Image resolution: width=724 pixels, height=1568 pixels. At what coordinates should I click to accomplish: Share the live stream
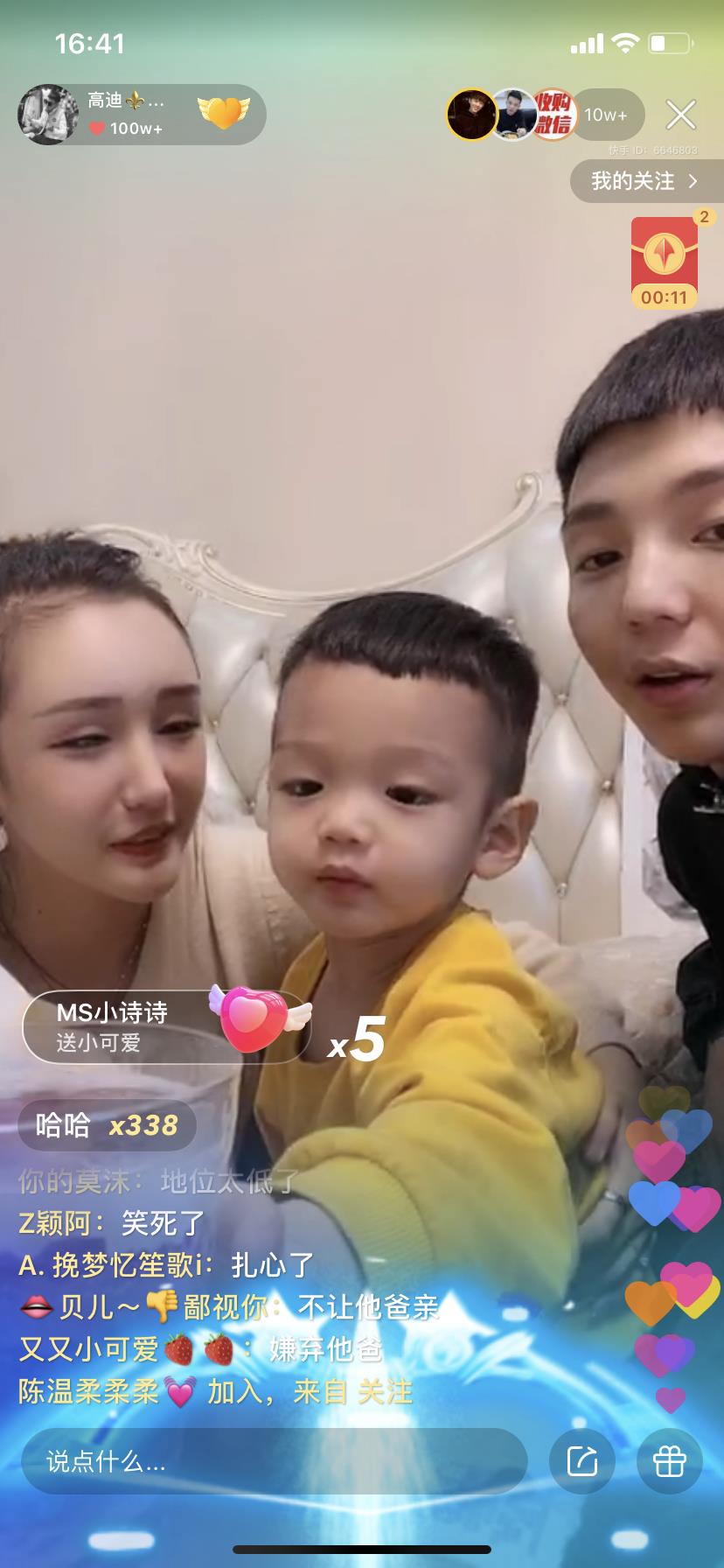(x=581, y=1461)
